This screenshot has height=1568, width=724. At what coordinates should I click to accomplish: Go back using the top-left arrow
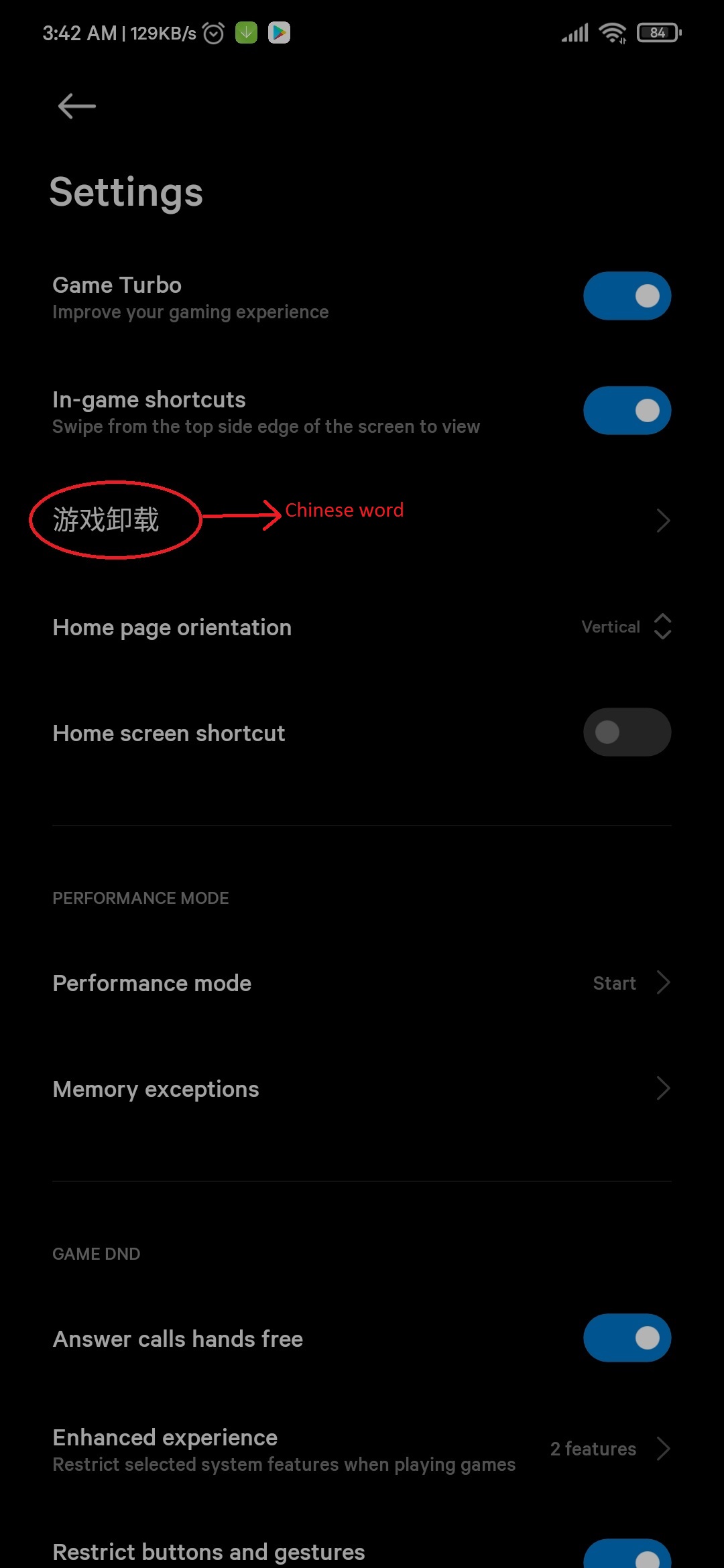pos(76,106)
